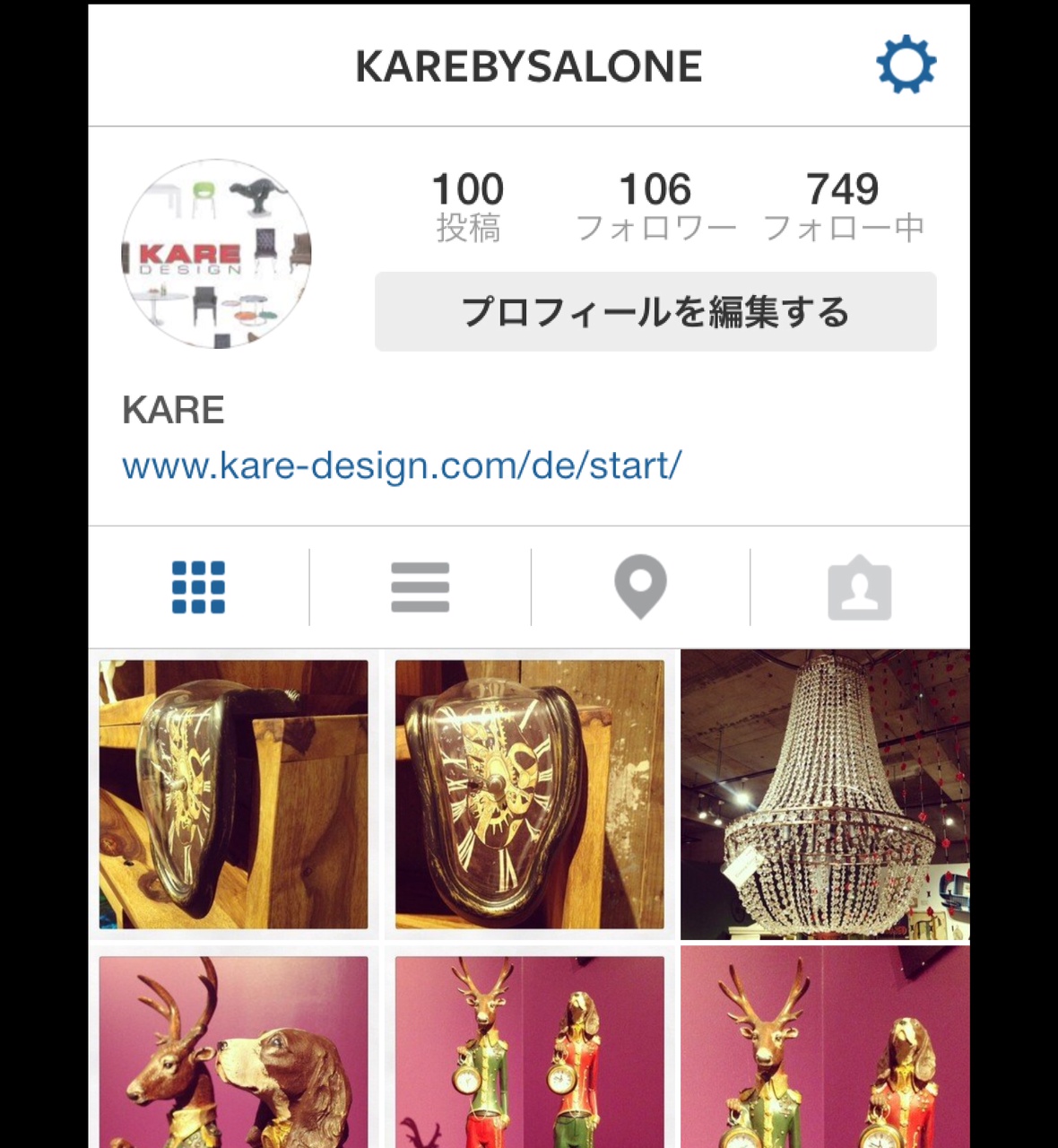
Task: View the 749 フォロー中 following list
Action: (843, 206)
